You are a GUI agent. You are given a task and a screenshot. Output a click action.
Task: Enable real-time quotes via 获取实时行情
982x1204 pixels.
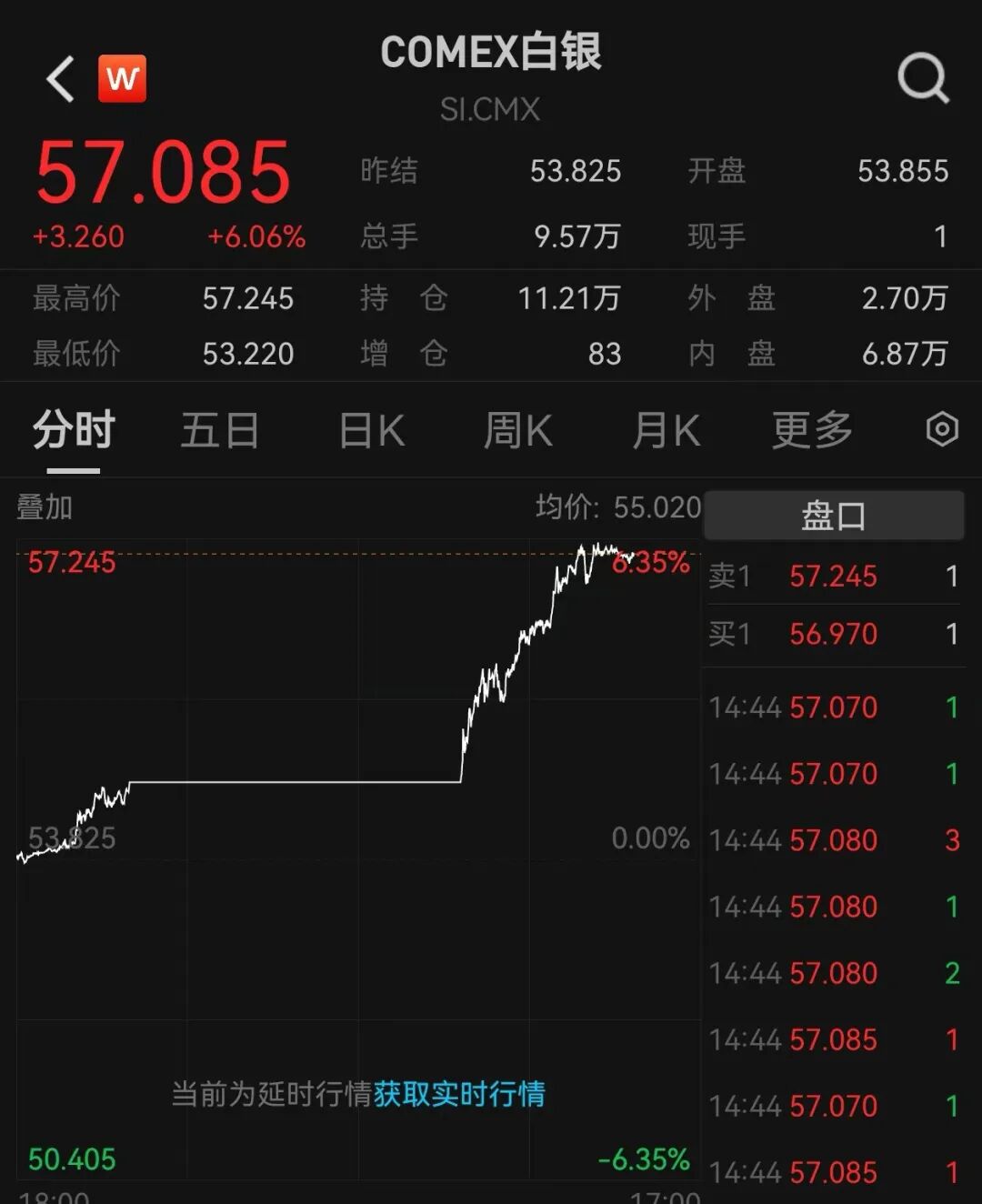(460, 1096)
